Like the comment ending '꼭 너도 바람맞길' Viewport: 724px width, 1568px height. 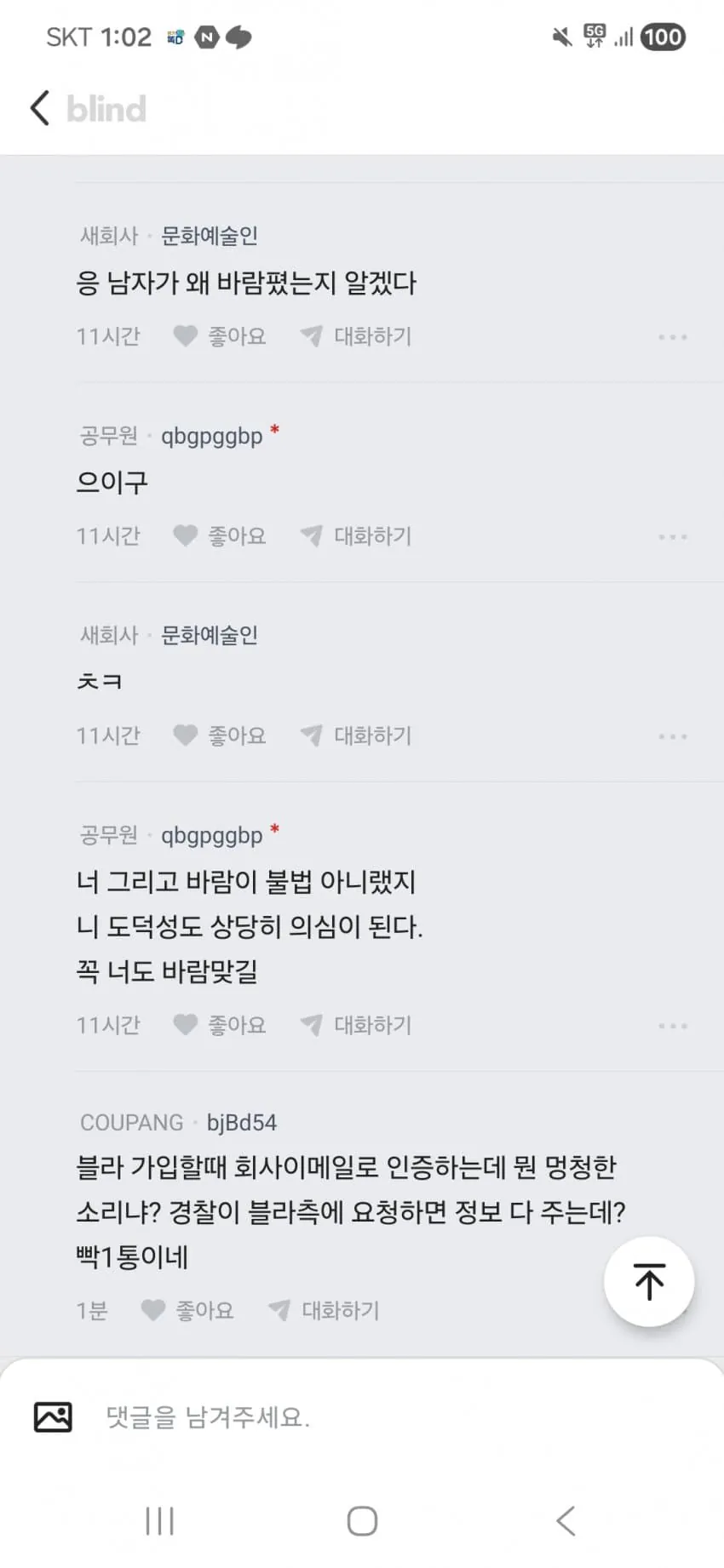click(220, 1025)
